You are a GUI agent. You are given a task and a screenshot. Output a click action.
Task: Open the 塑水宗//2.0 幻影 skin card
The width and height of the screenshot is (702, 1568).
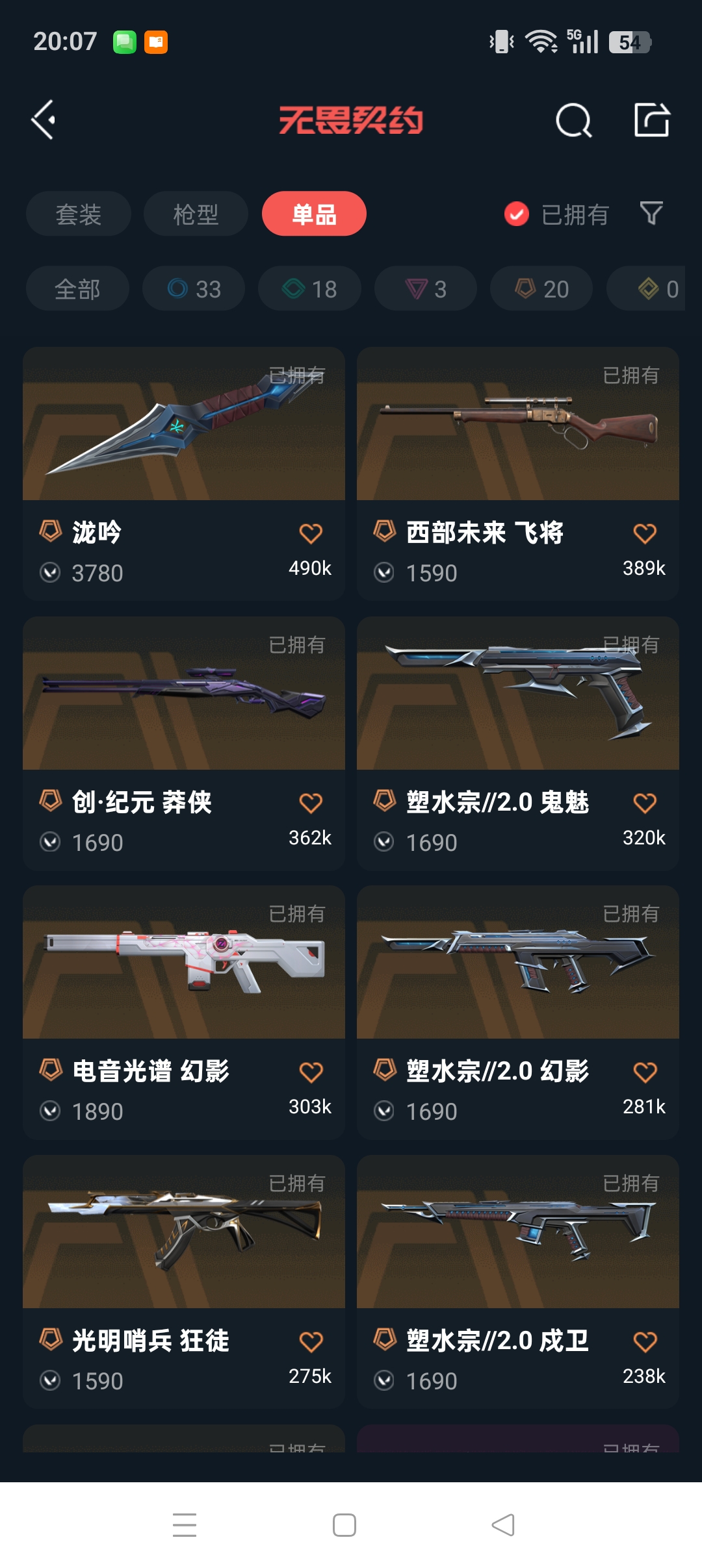(518, 1012)
